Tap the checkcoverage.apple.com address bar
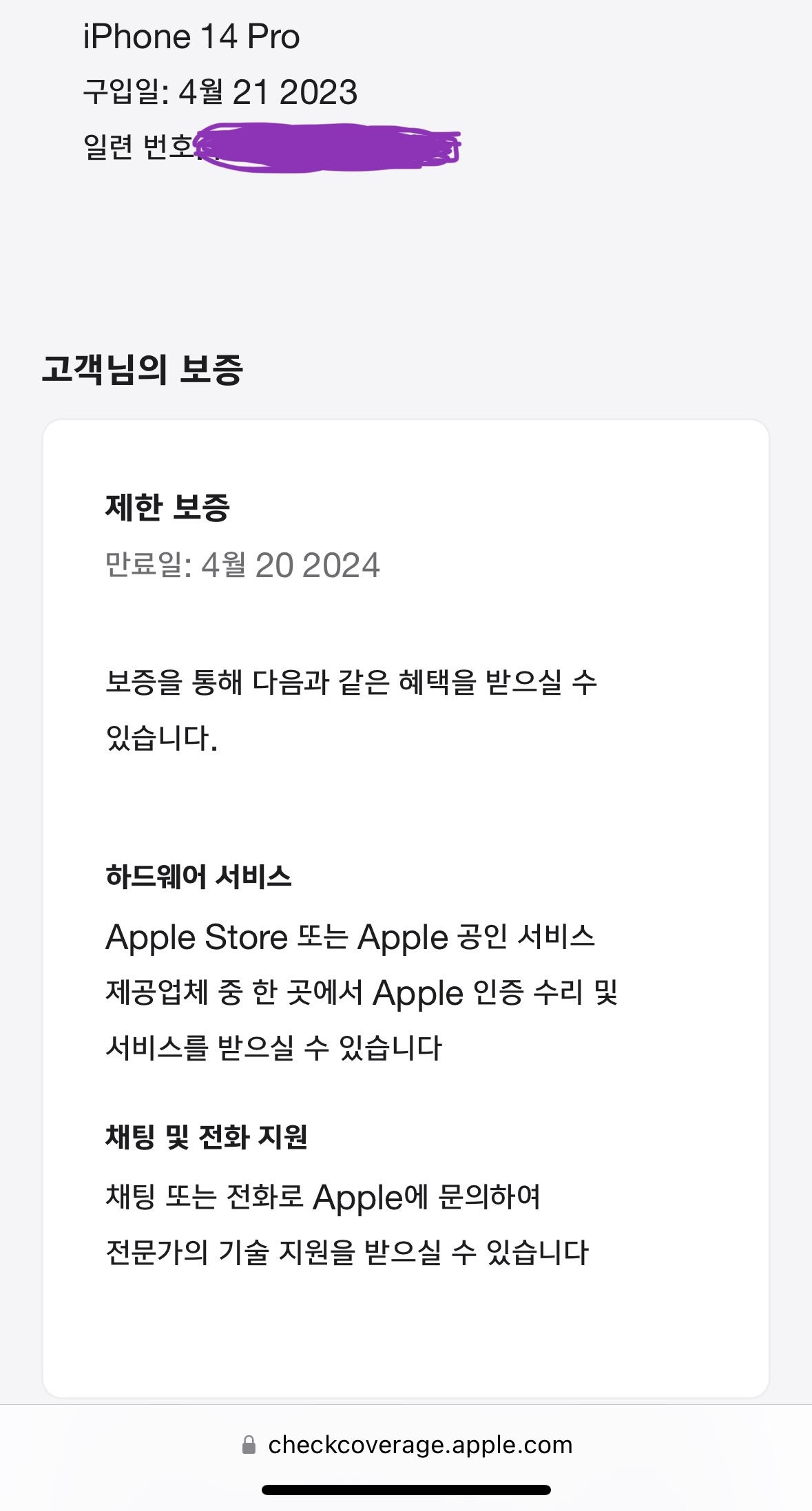 407,1444
